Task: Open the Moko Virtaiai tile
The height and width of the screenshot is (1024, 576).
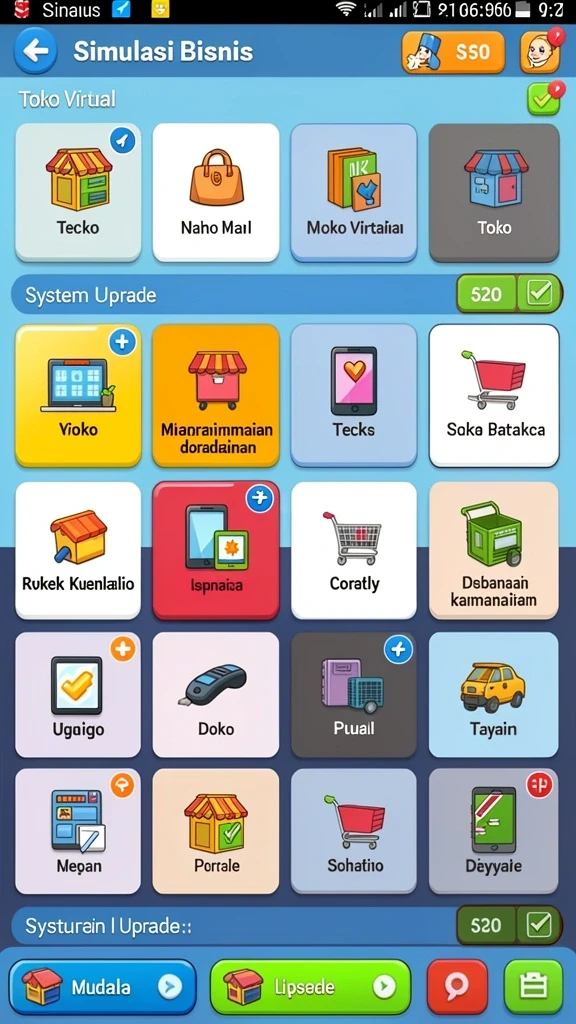Action: (354, 193)
